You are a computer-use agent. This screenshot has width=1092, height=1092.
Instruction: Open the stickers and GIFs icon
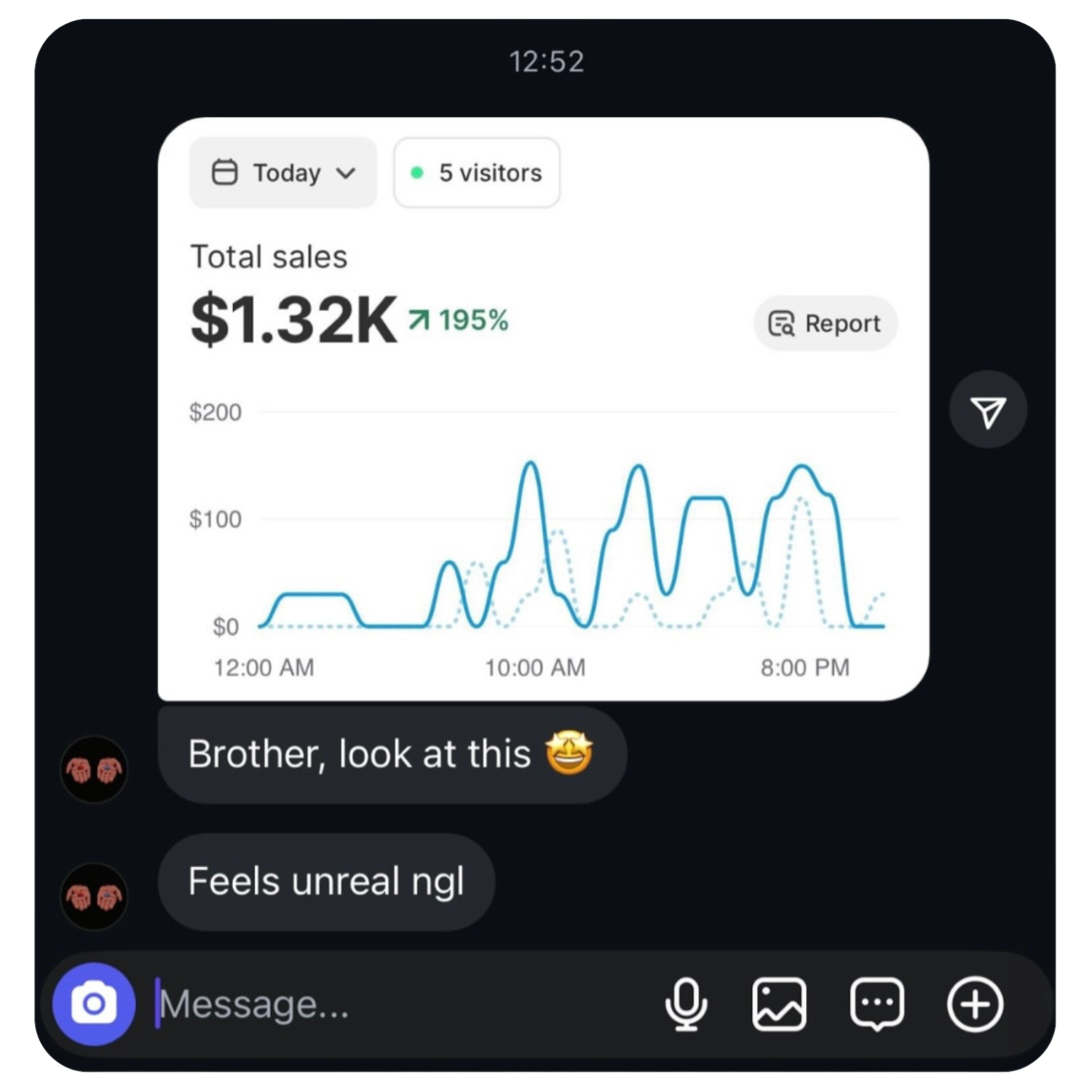tap(877, 1005)
